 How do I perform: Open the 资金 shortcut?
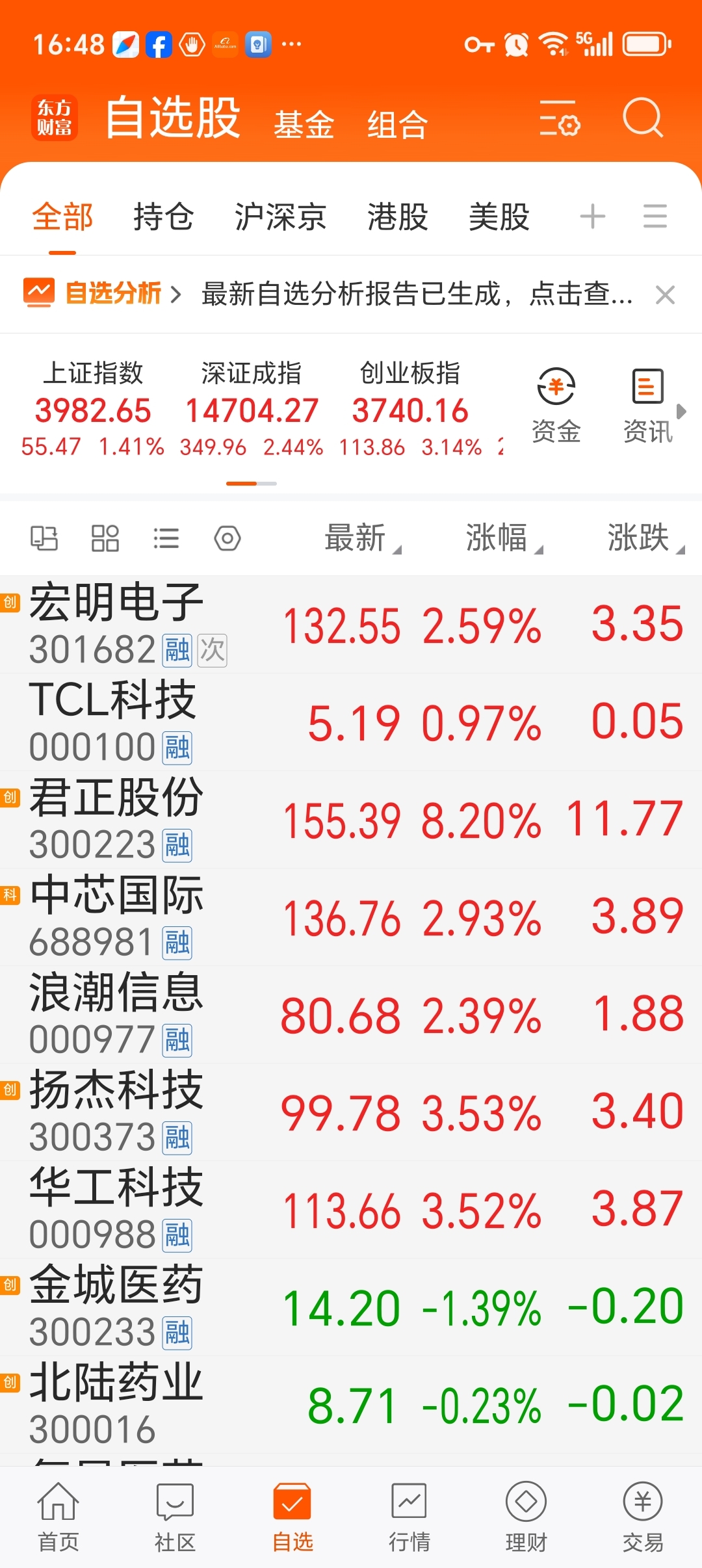[556, 406]
